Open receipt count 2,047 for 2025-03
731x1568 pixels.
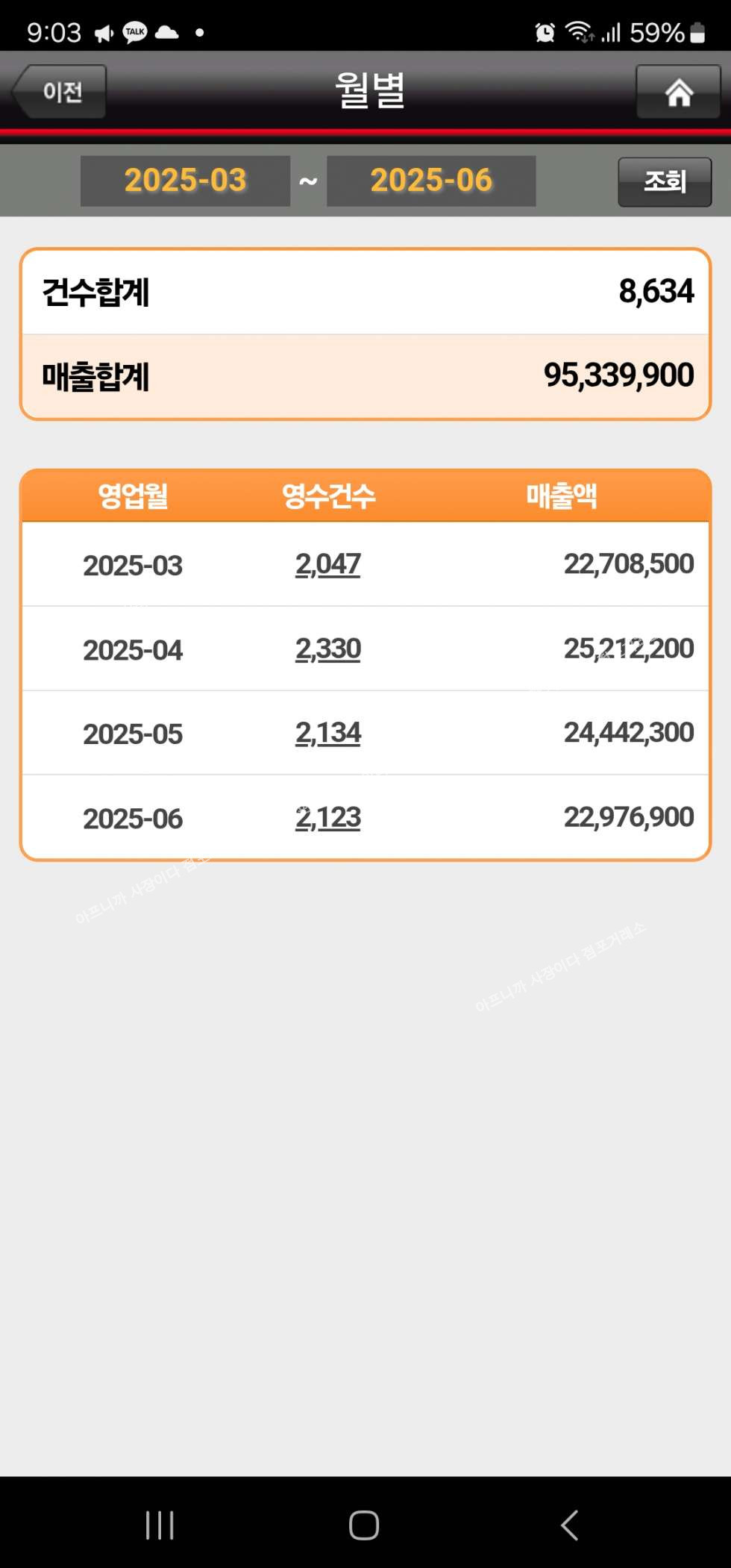[327, 564]
